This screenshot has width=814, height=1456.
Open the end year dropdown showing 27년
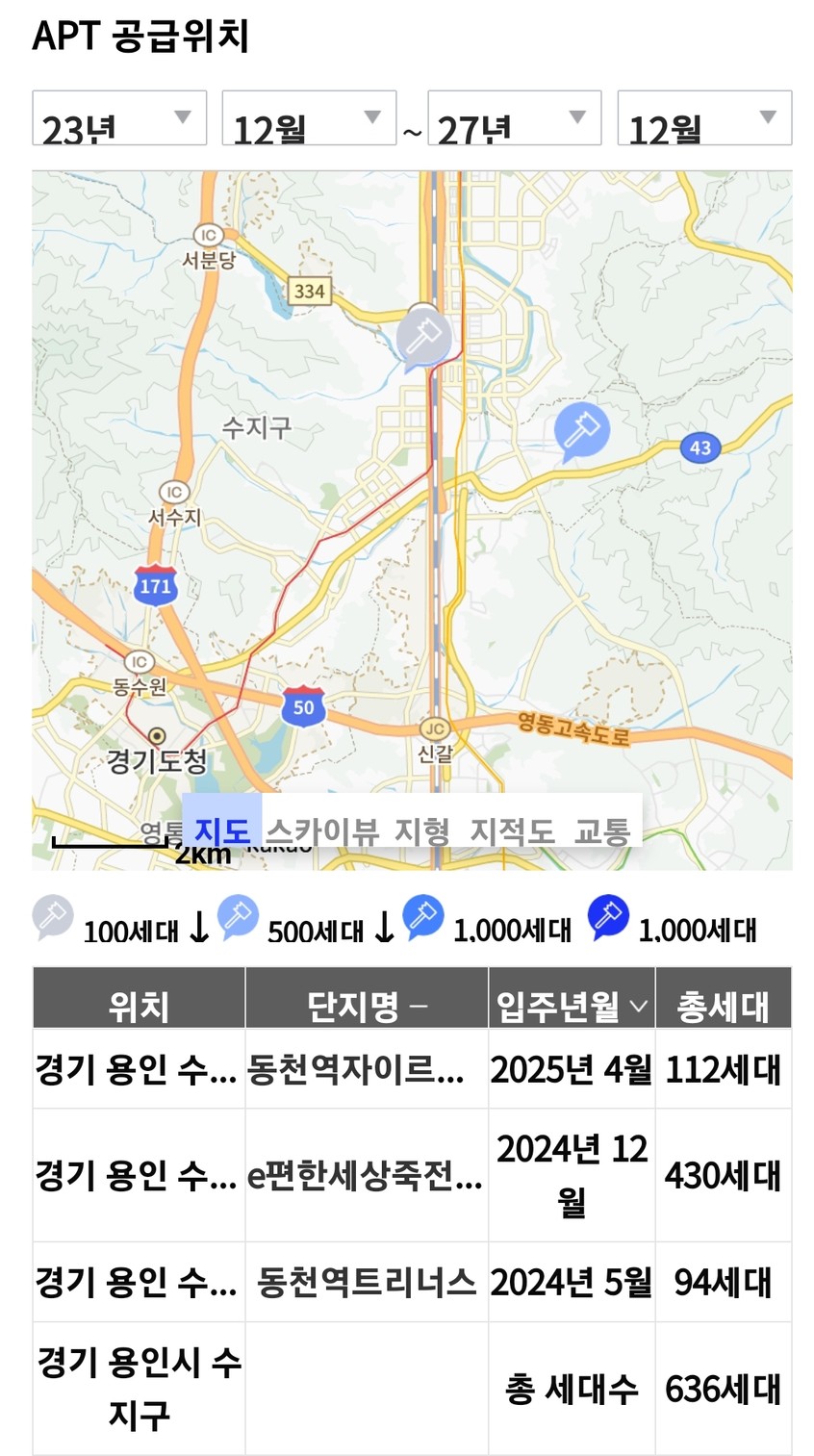(x=515, y=118)
